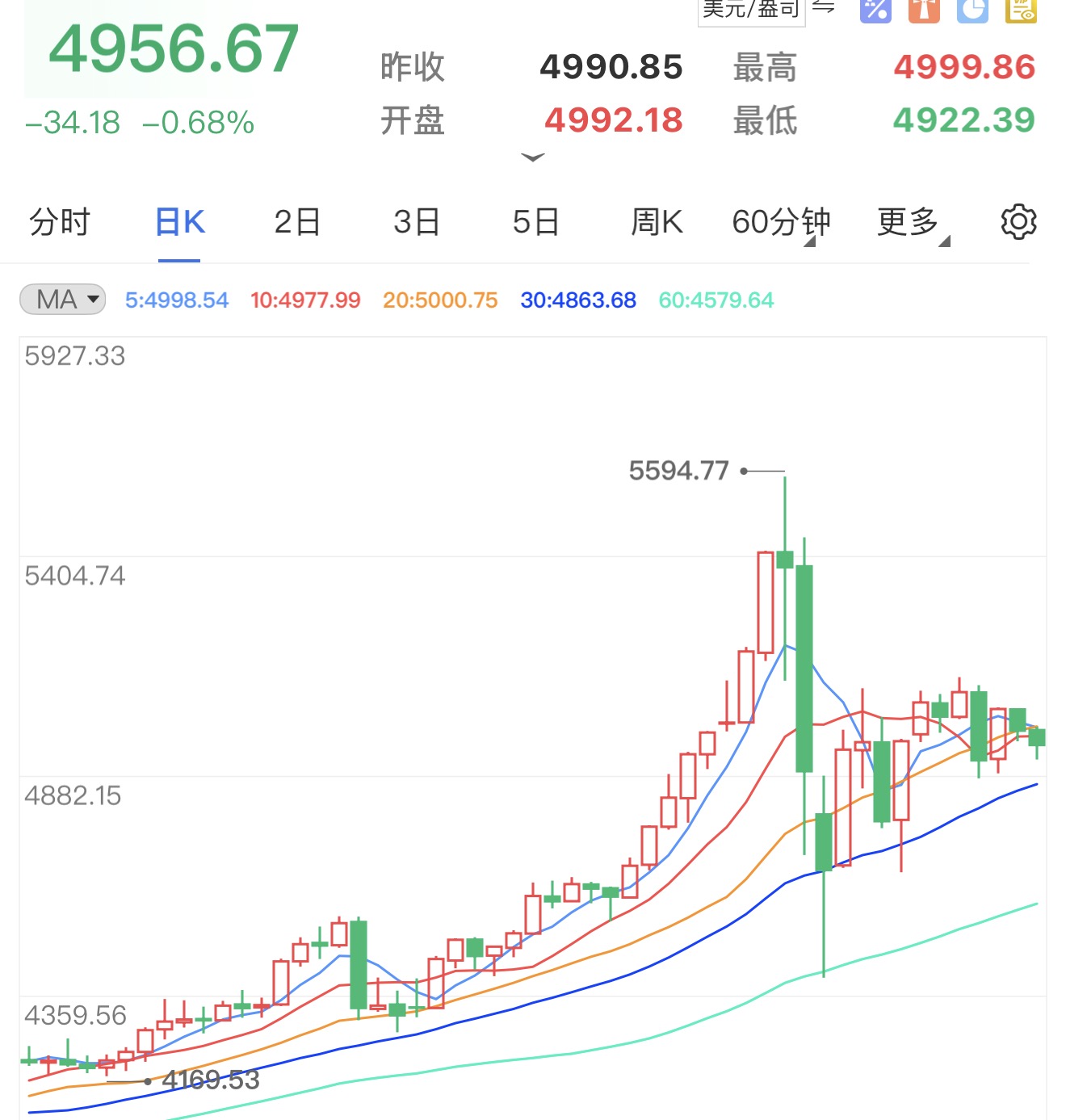Viewport: 1066px width, 1120px height.
Task: Select the 日K chart tab
Action: 179,221
